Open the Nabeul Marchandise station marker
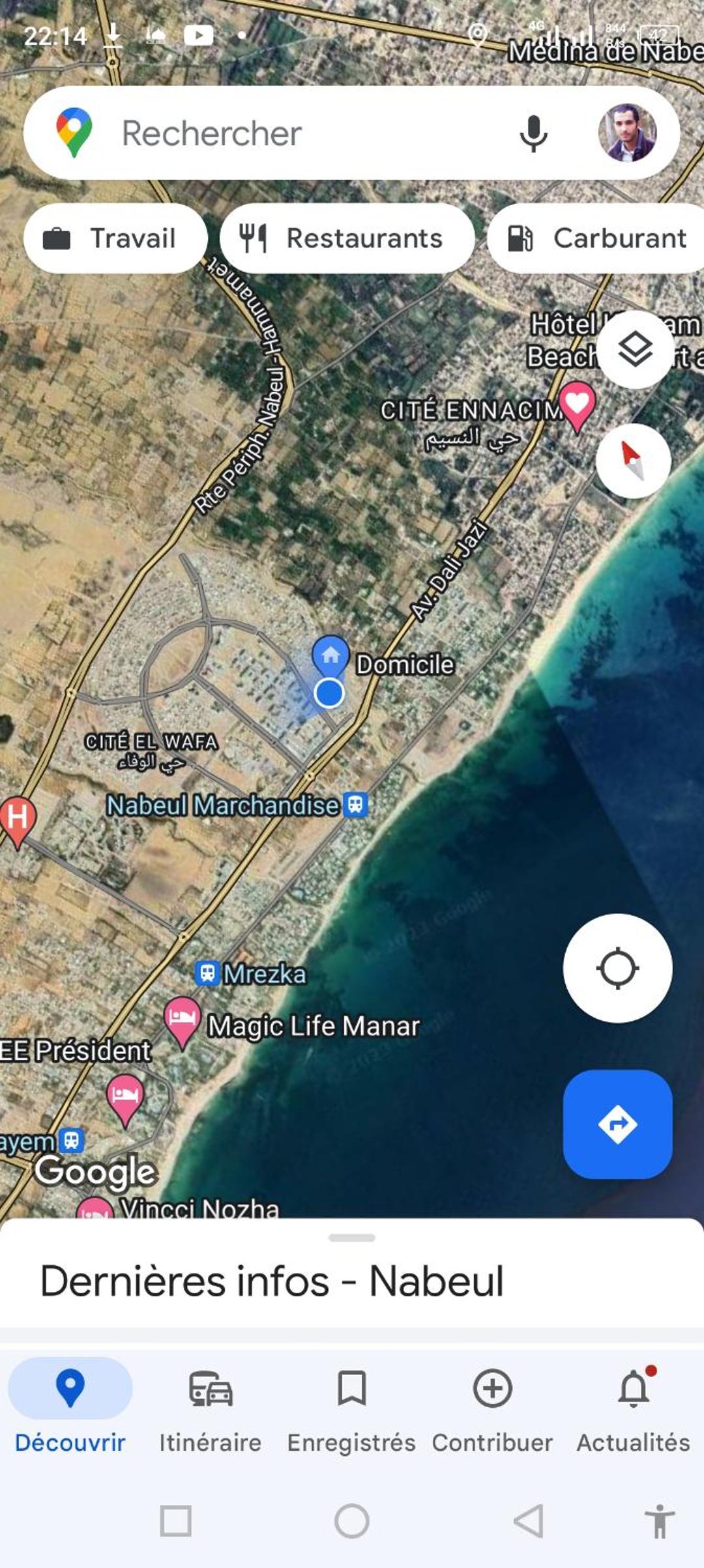 355,805
